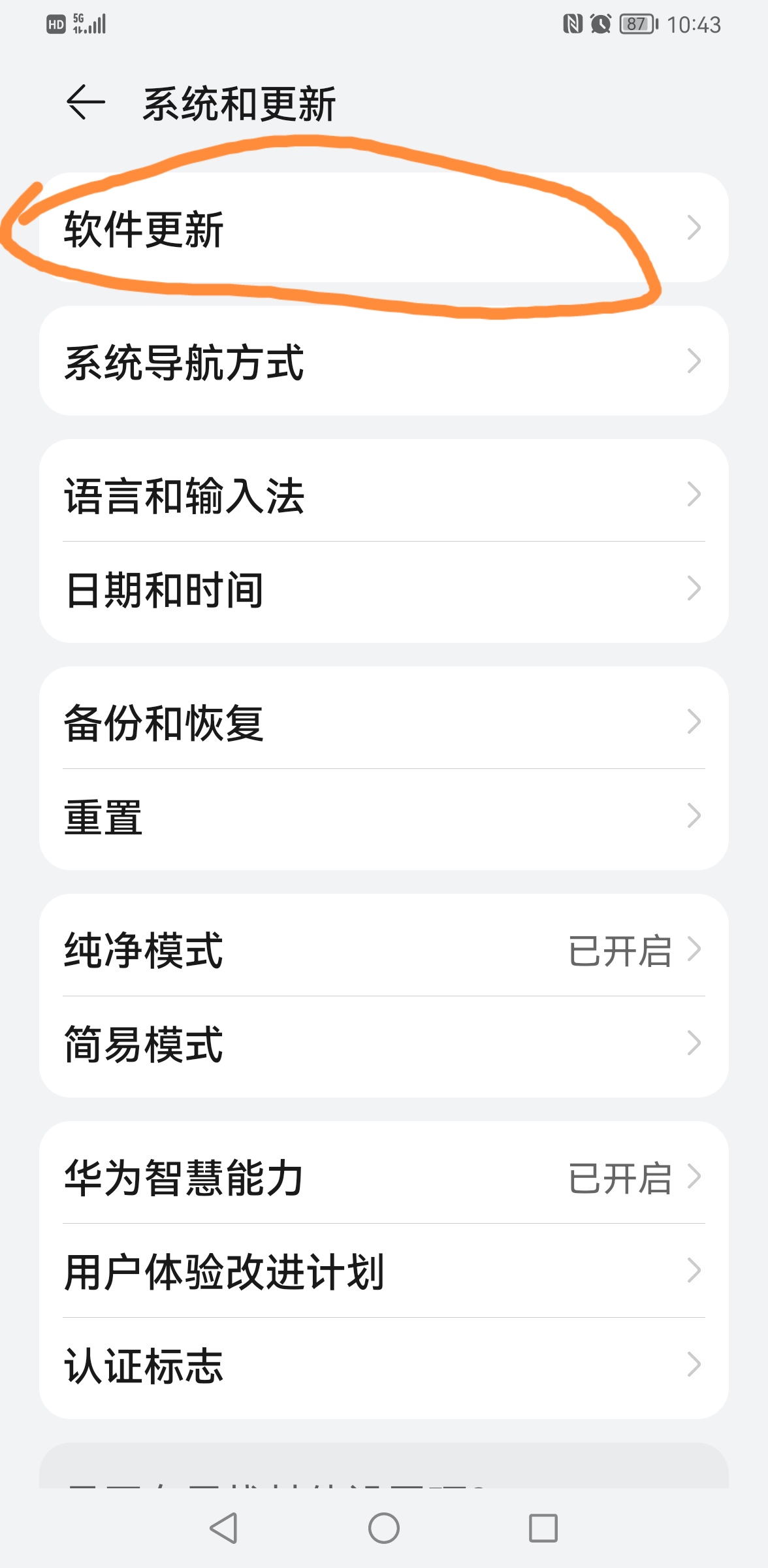Open the 语言和输入法 menu item
The image size is (768, 1568).
pyautogui.click(x=384, y=495)
